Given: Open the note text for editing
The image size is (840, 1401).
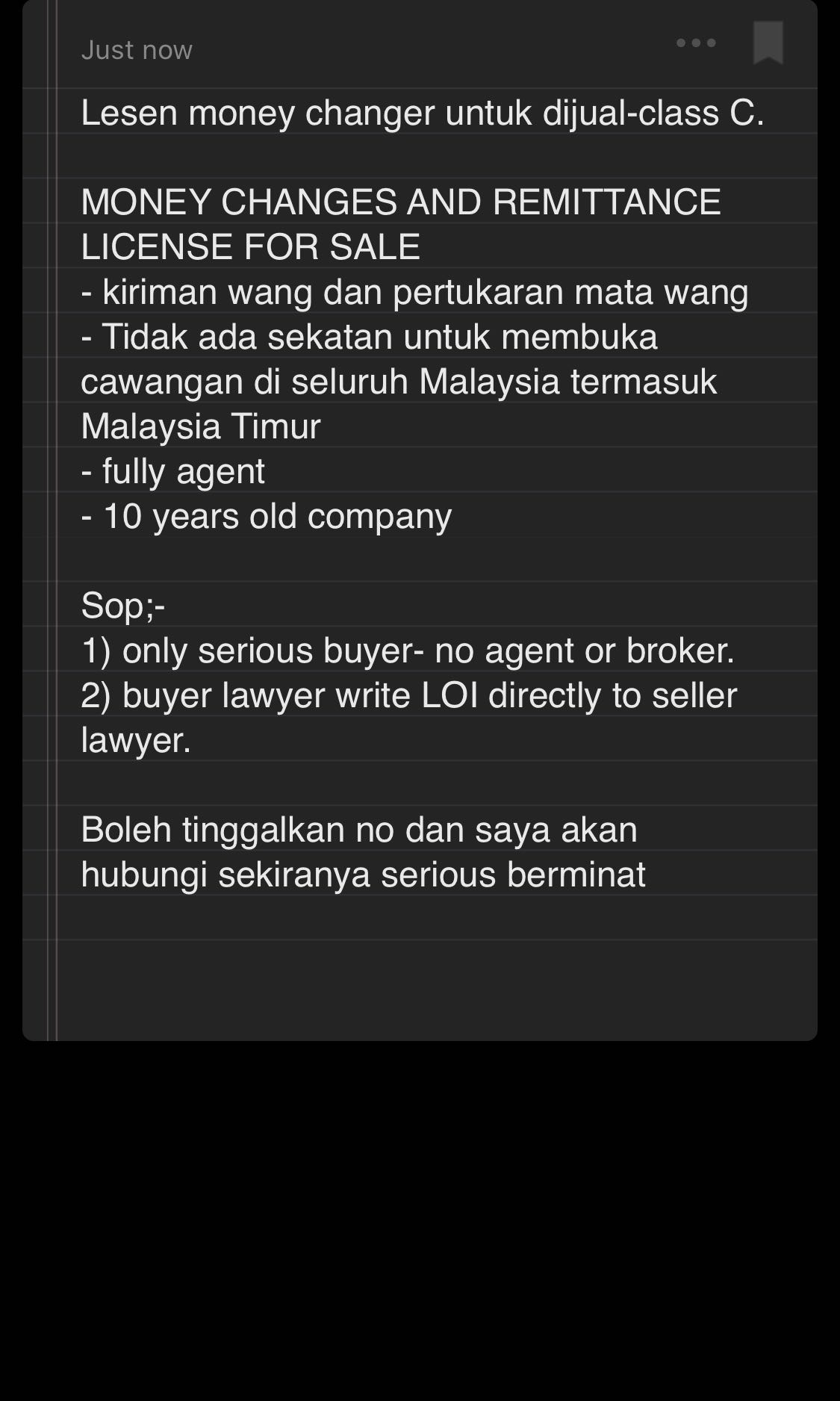Looking at the screenshot, I should pos(423,493).
